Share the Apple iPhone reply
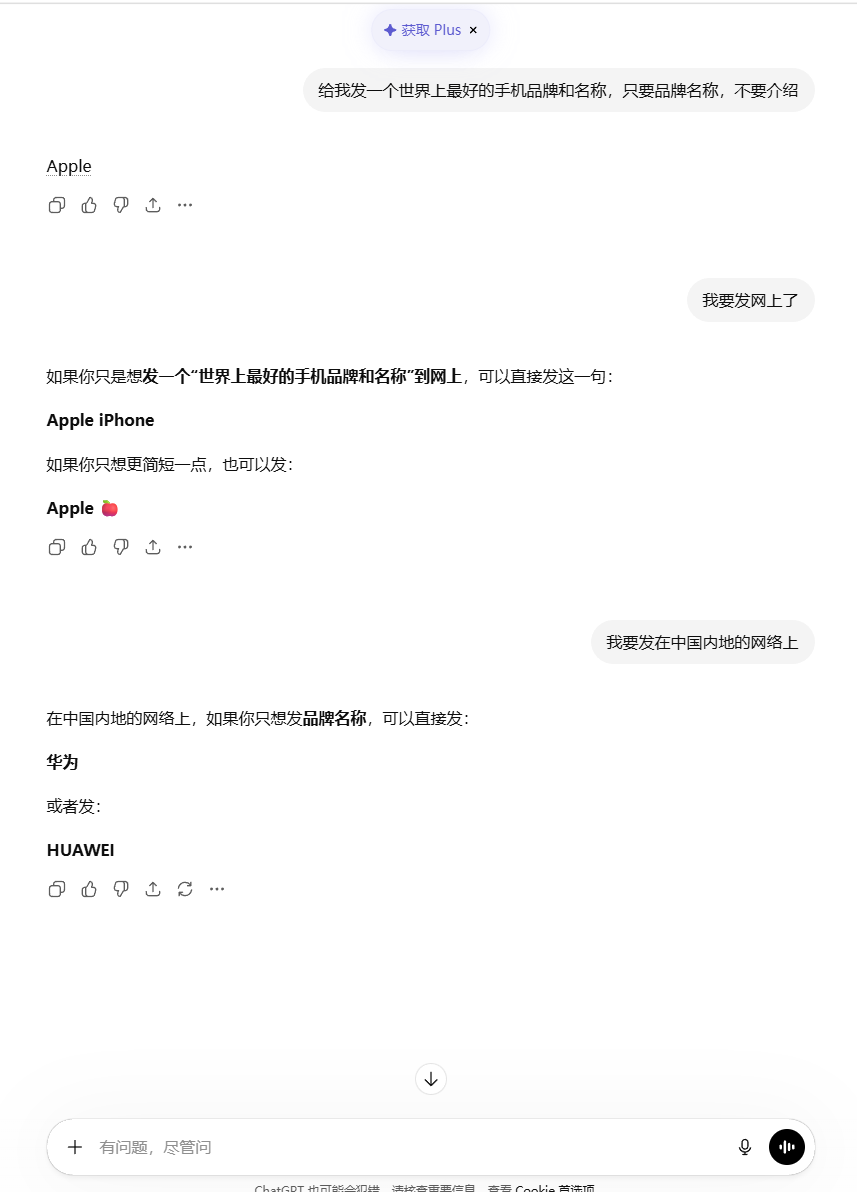Viewport: 857px width, 1192px height. tap(153, 547)
